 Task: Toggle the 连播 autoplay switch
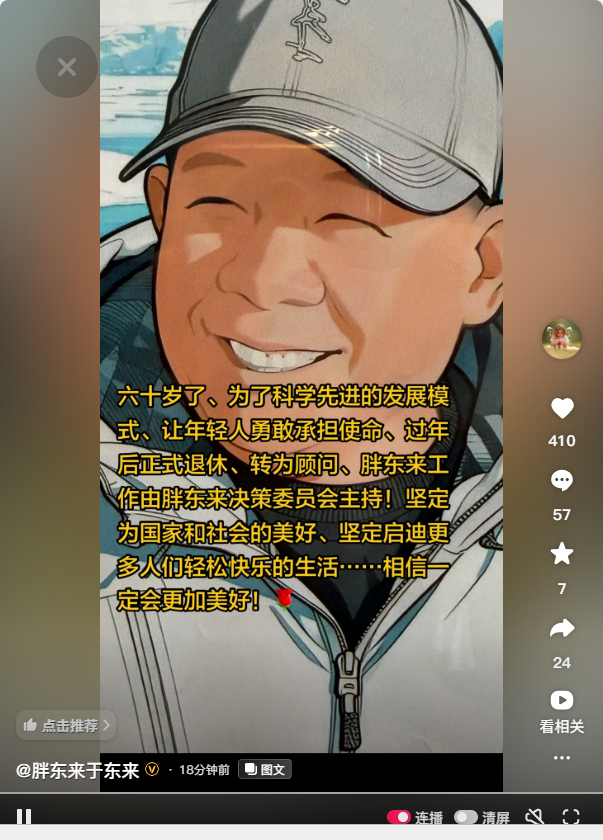click(x=399, y=817)
